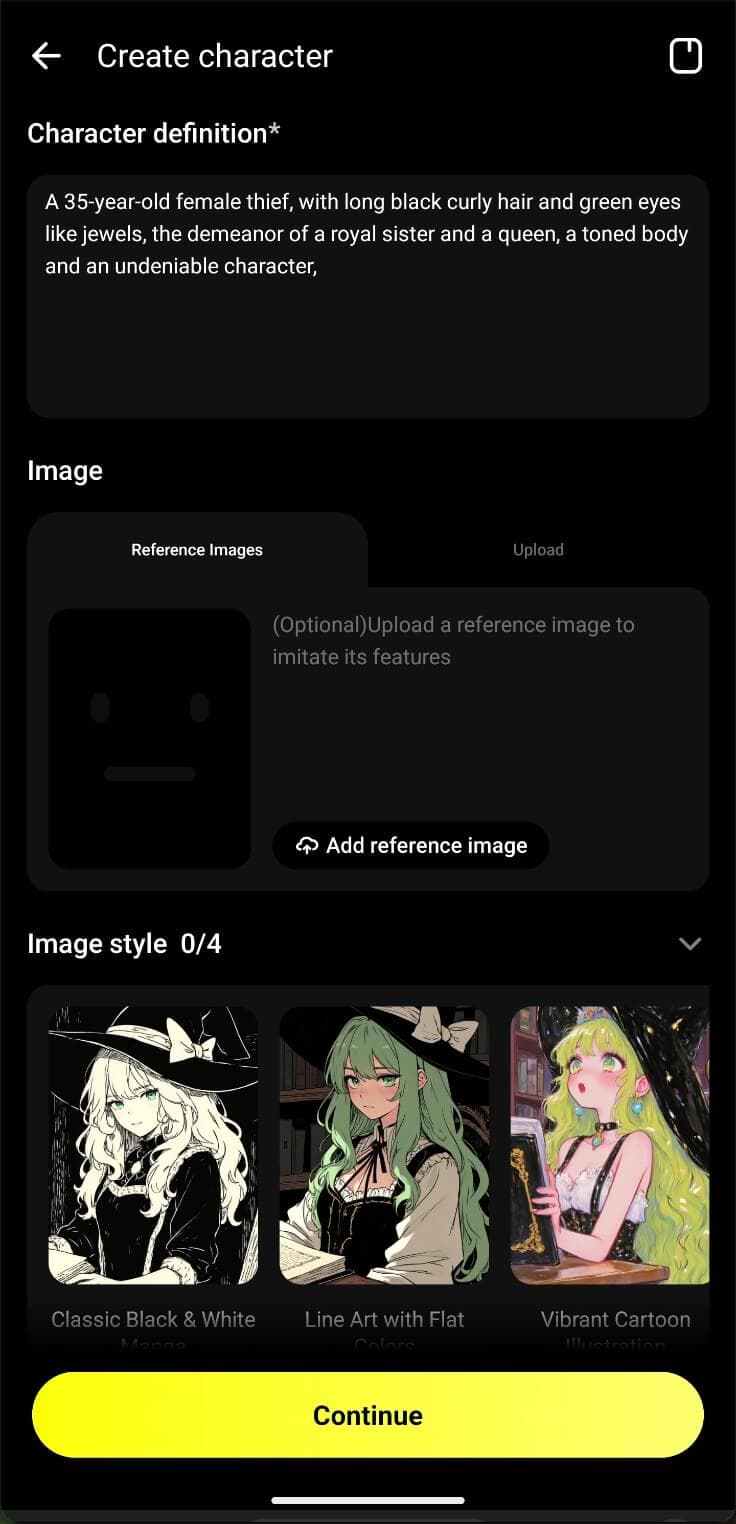The image size is (736, 1524).
Task: Switch to the Reference Images tab
Action: click(197, 550)
